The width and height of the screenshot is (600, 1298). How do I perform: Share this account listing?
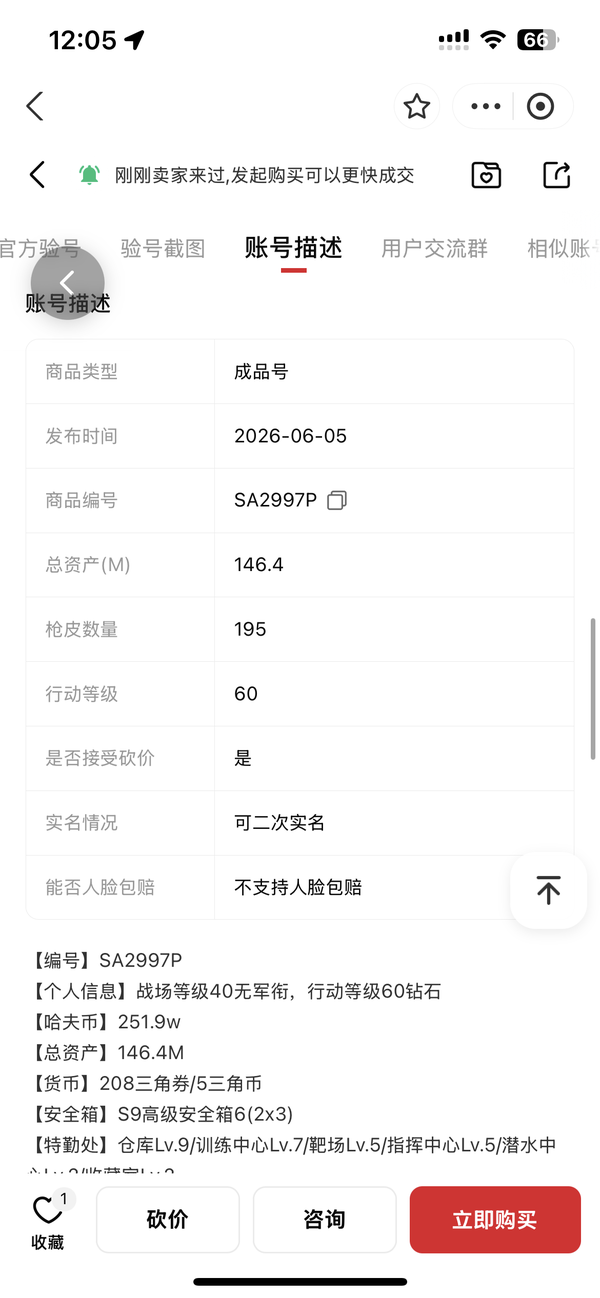click(556, 175)
